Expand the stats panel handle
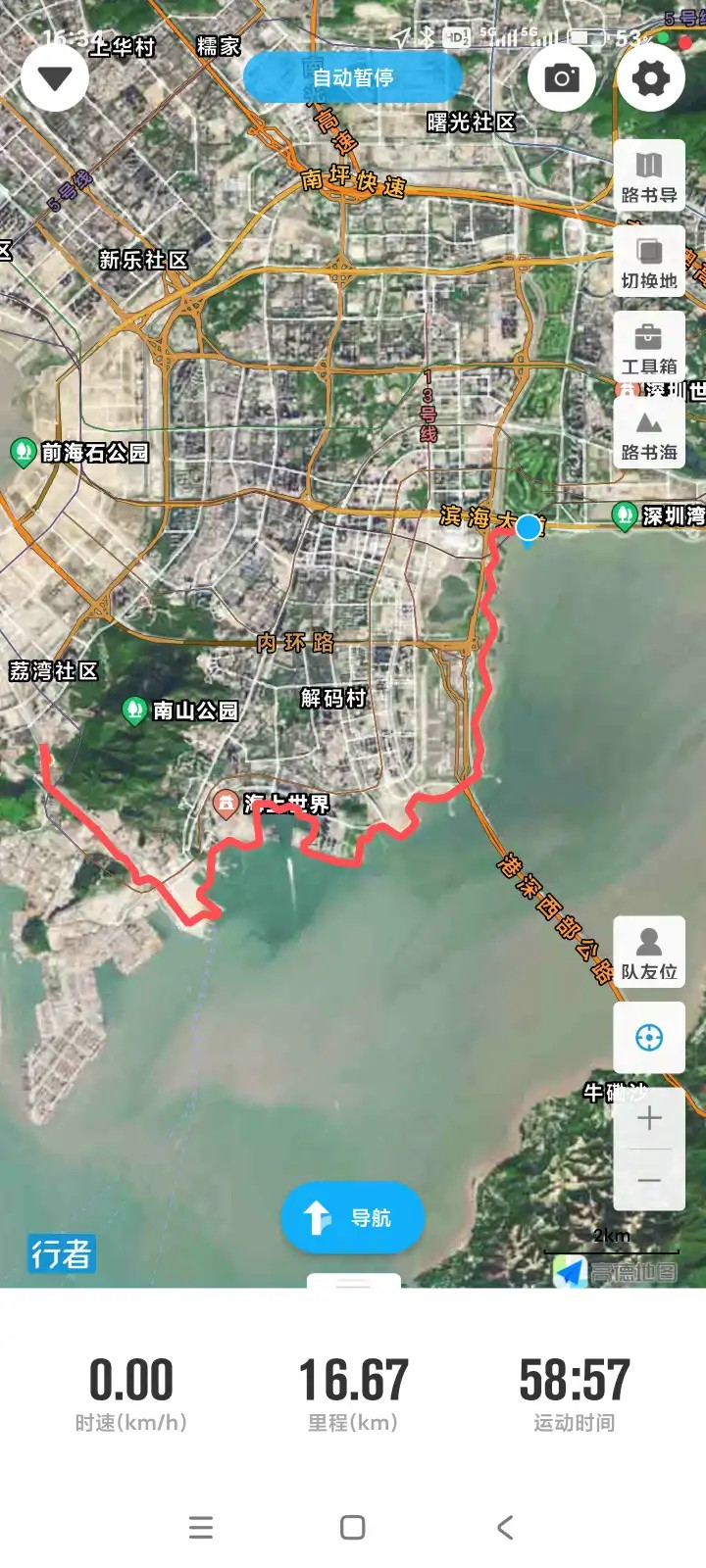The height and width of the screenshot is (1568, 706). (x=353, y=1282)
